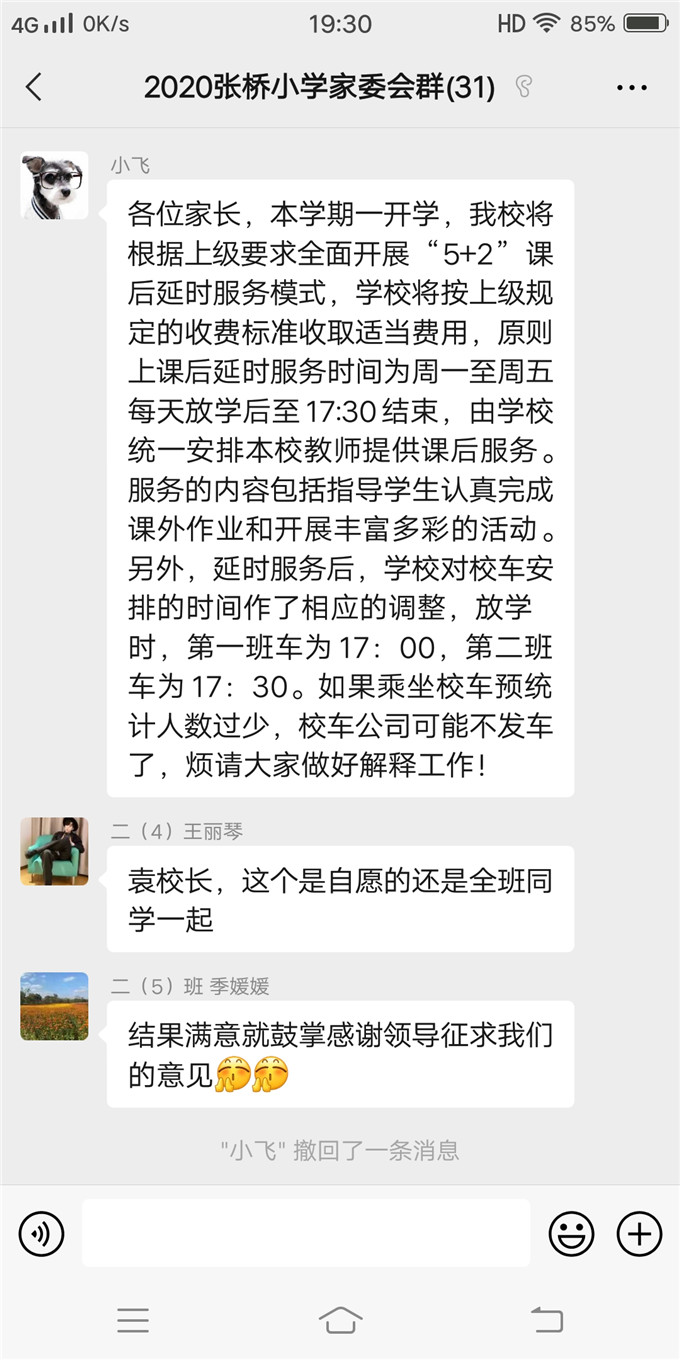Open the chat's three-dot menu
This screenshot has width=680, height=1360.
click(632, 88)
